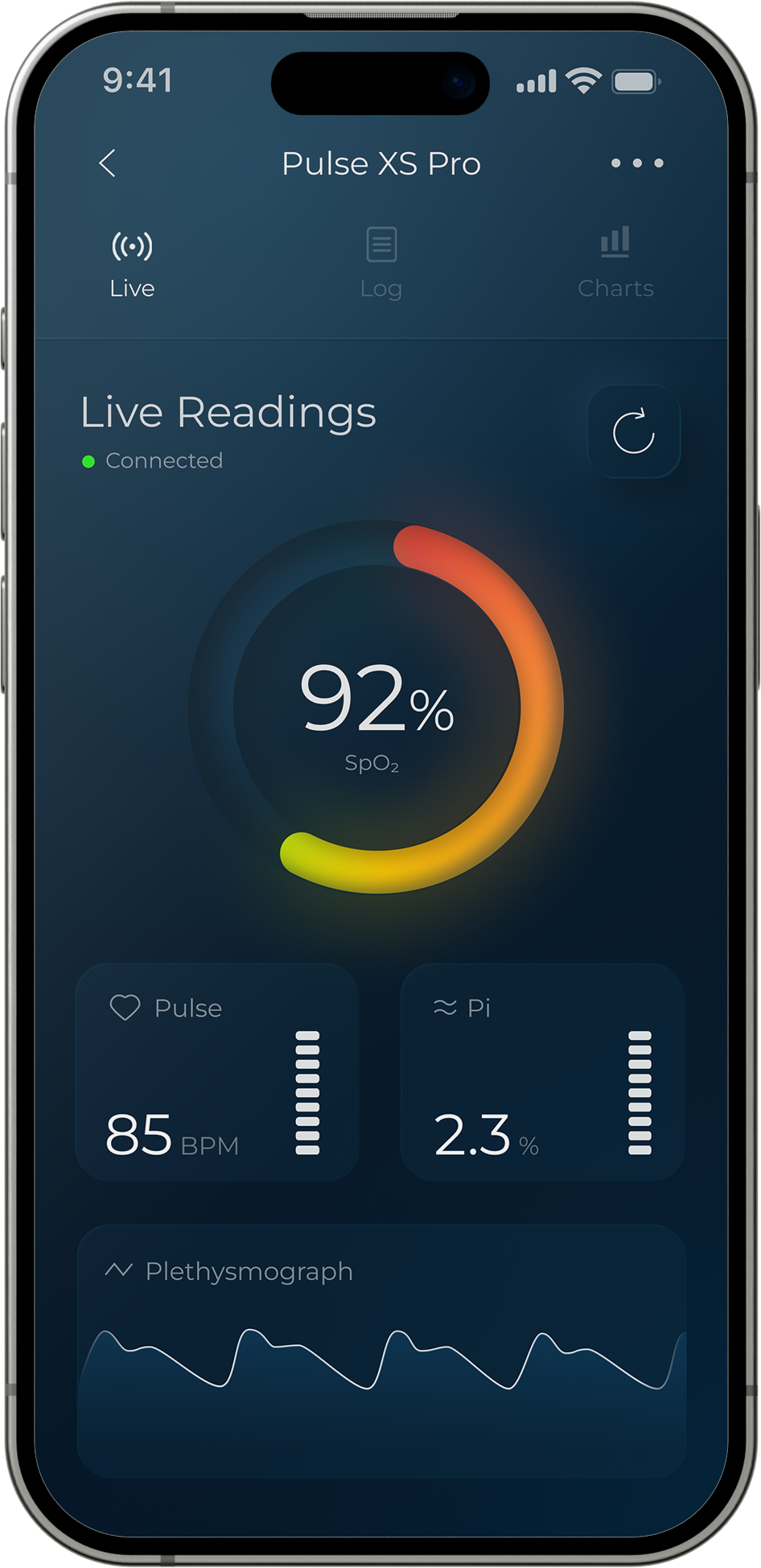The image size is (761, 1568).
Task: Go back using the top-left arrow
Action: pyautogui.click(x=108, y=163)
